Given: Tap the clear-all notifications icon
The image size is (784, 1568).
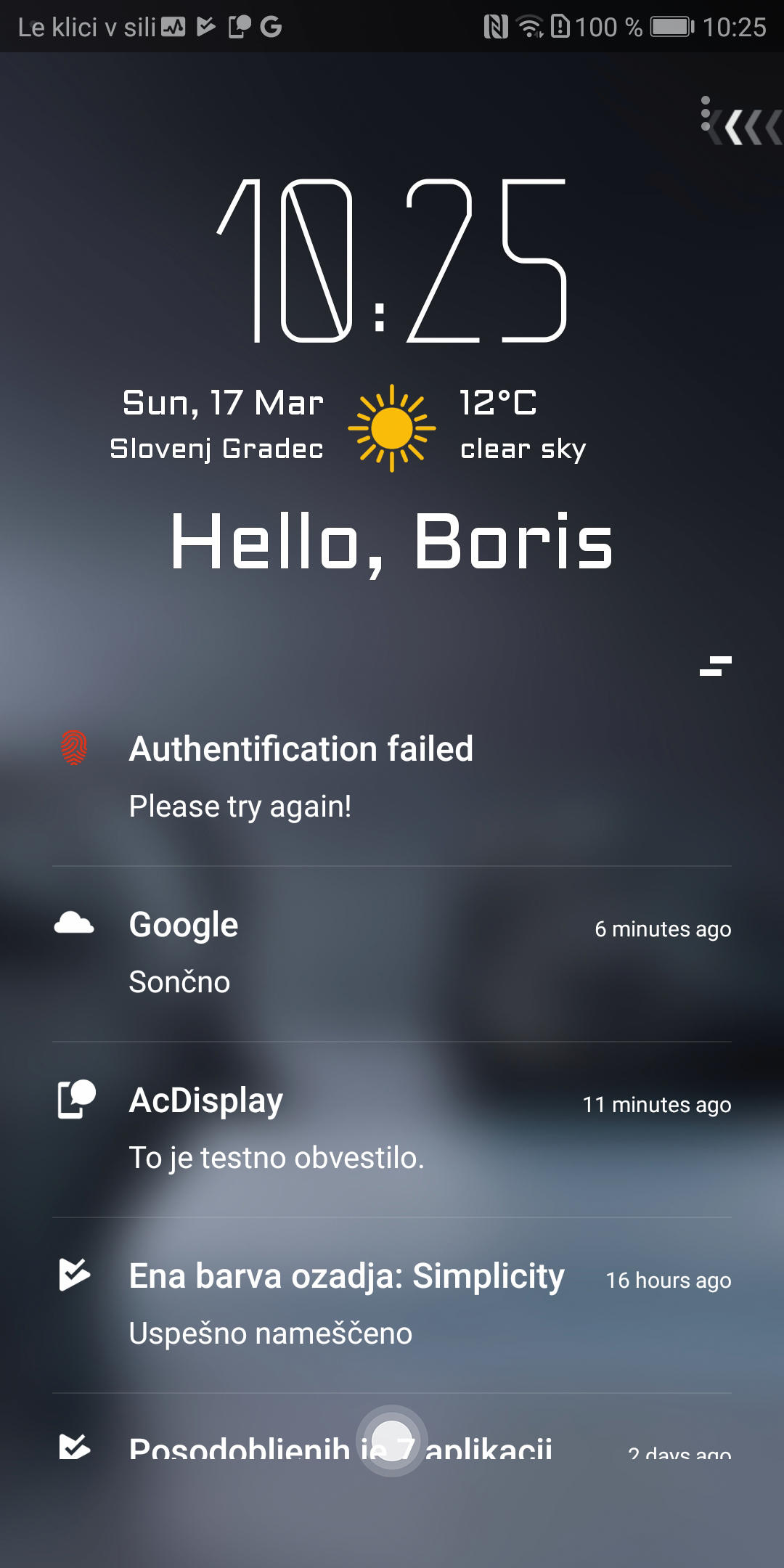Looking at the screenshot, I should [715, 666].
